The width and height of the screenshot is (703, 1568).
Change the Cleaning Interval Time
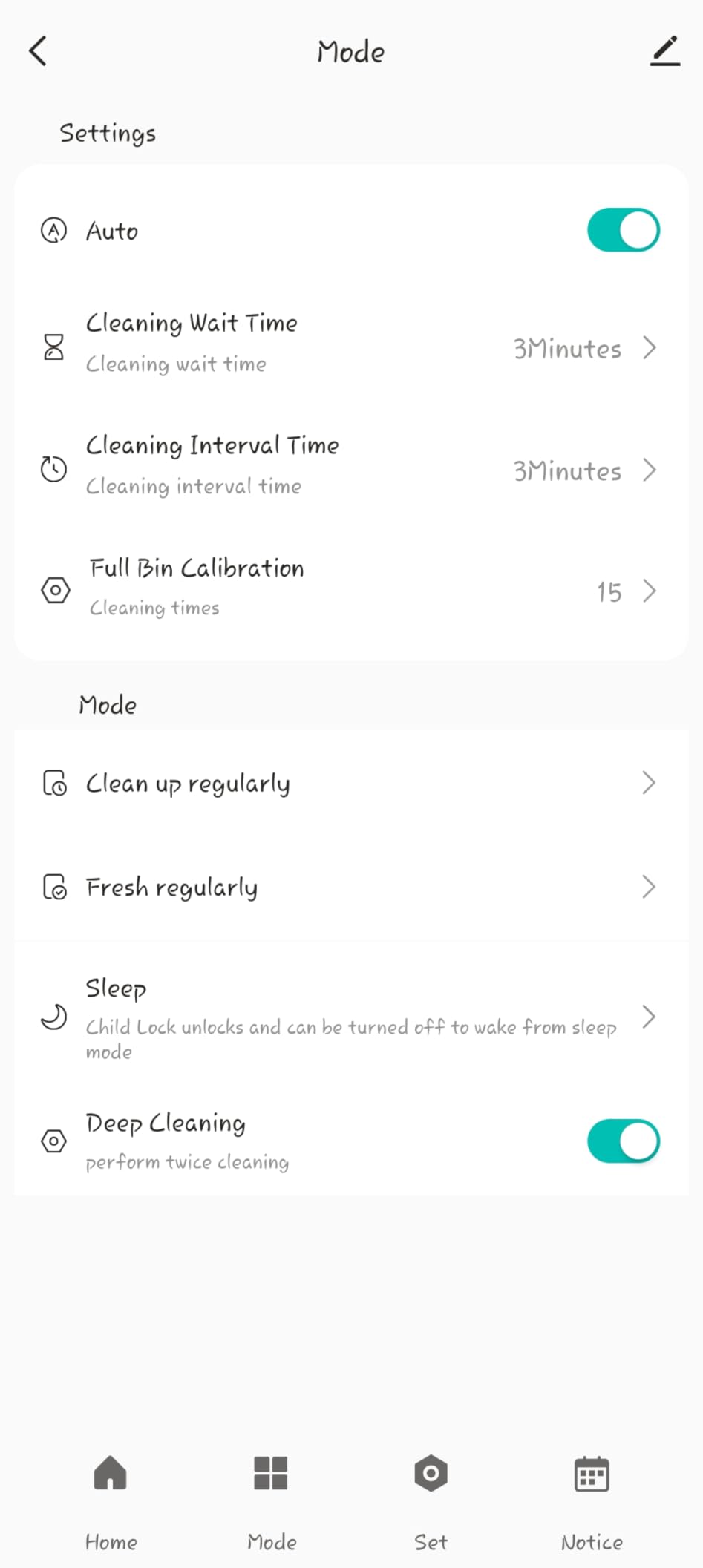click(350, 468)
